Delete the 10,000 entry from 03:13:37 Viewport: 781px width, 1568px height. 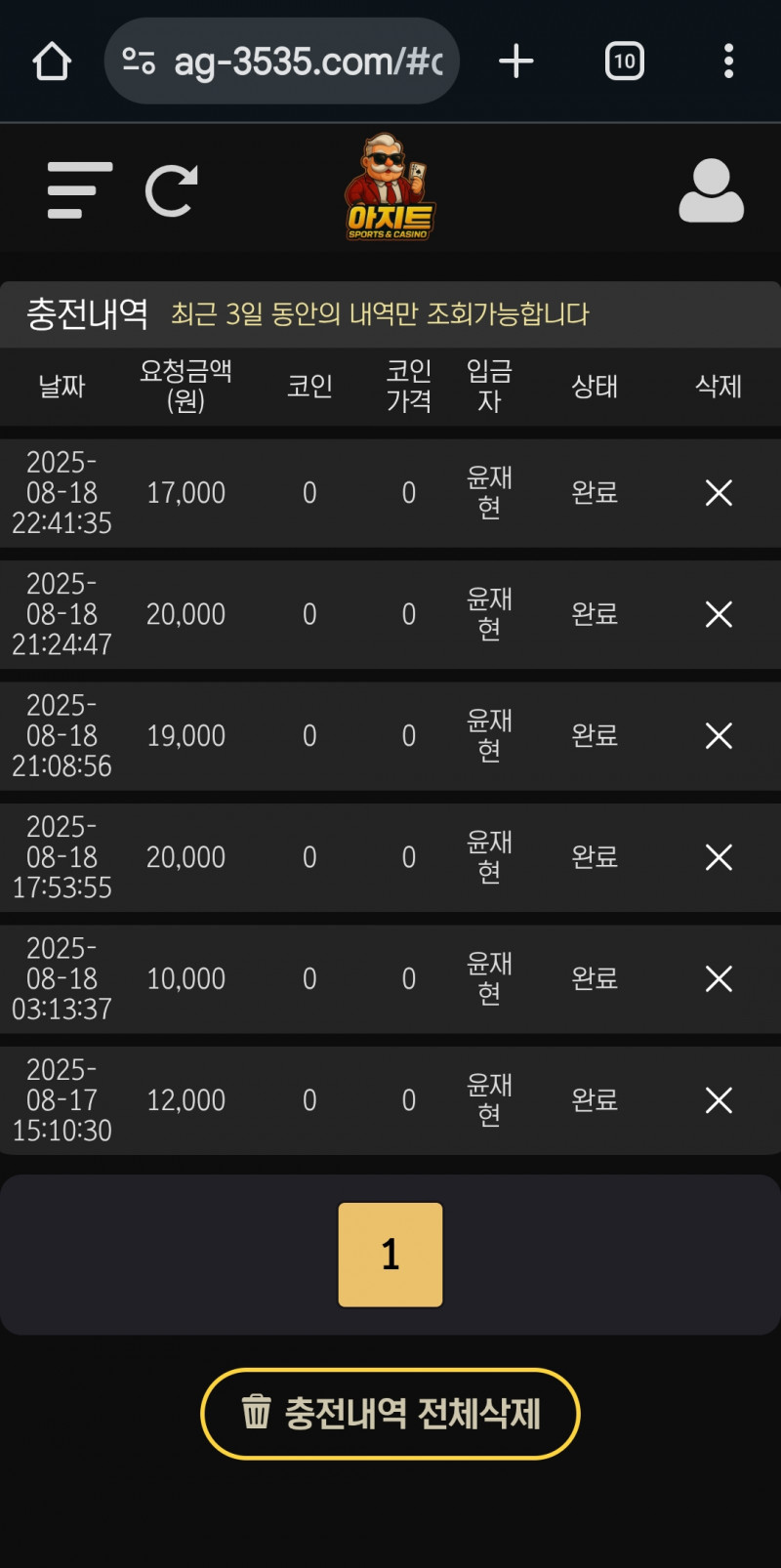click(x=719, y=978)
